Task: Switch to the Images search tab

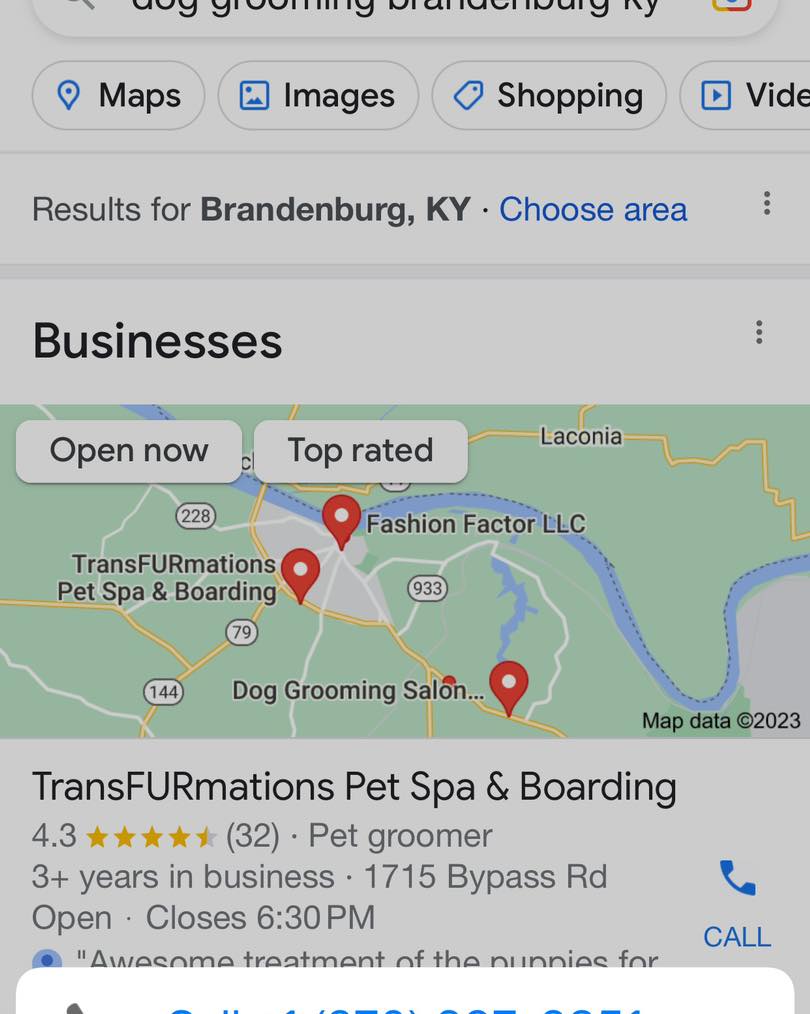Action: [318, 96]
